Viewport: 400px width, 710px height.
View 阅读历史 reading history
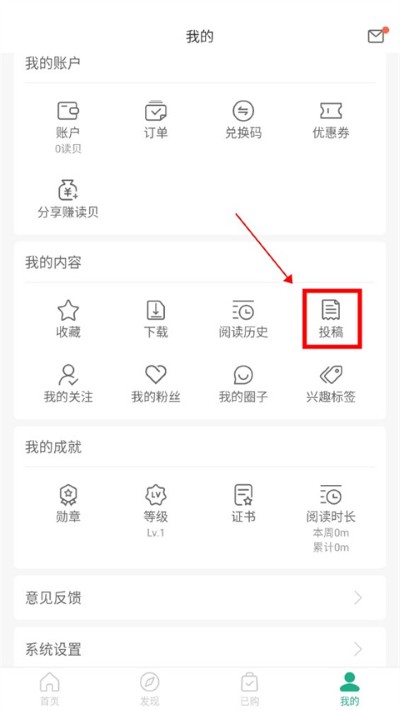(243, 319)
